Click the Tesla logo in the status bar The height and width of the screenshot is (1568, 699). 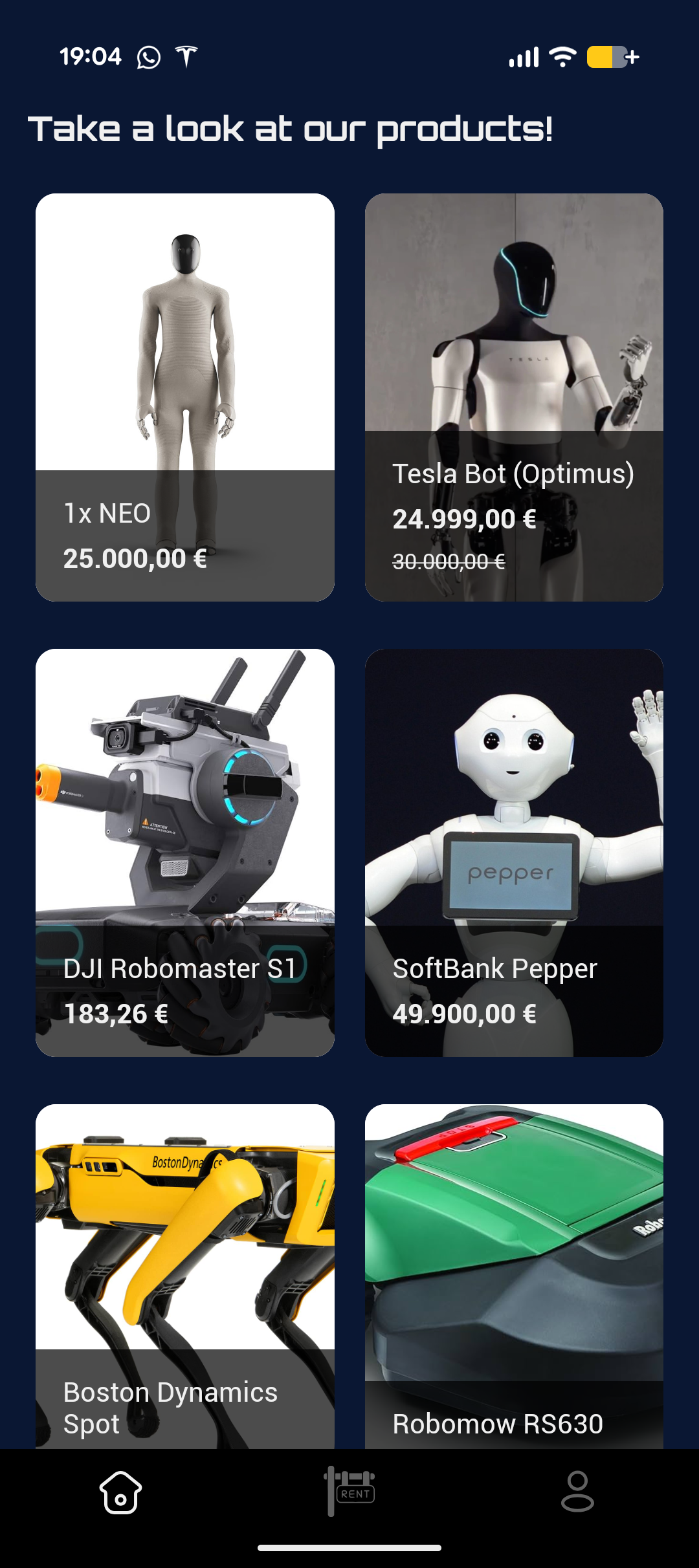(x=186, y=56)
